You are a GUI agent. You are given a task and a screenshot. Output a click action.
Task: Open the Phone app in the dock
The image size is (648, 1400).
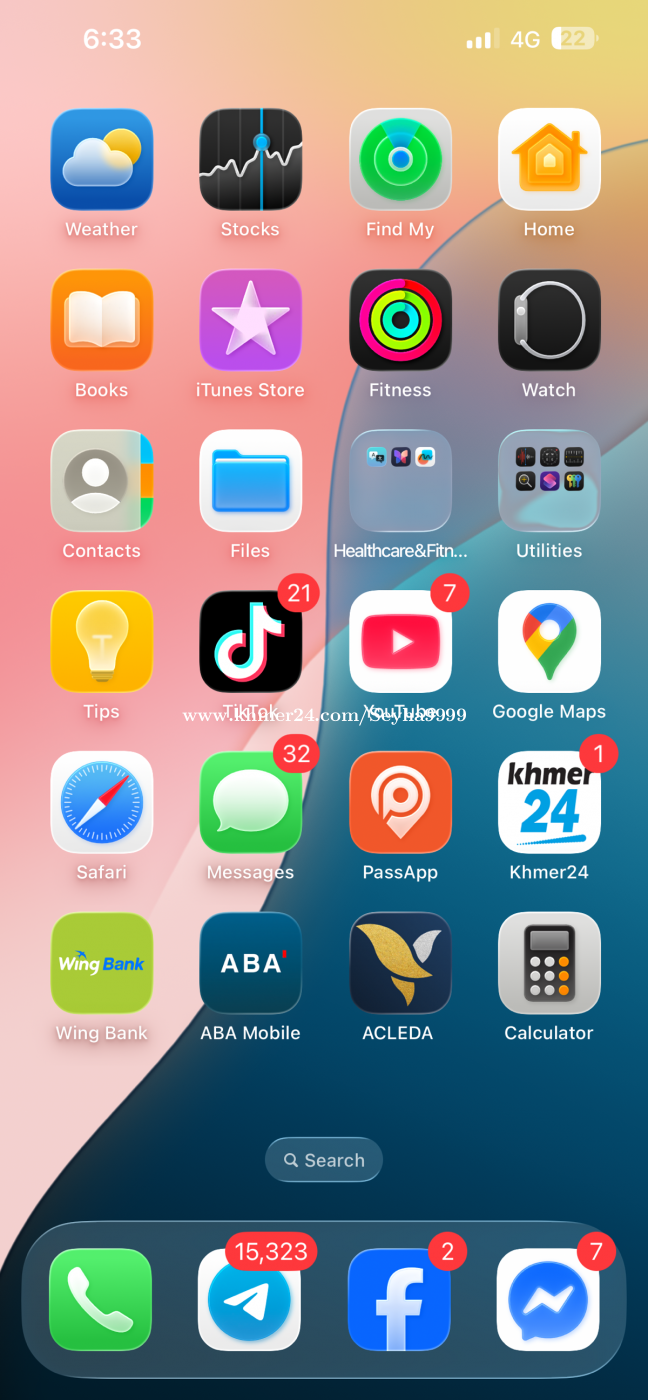tap(100, 1300)
